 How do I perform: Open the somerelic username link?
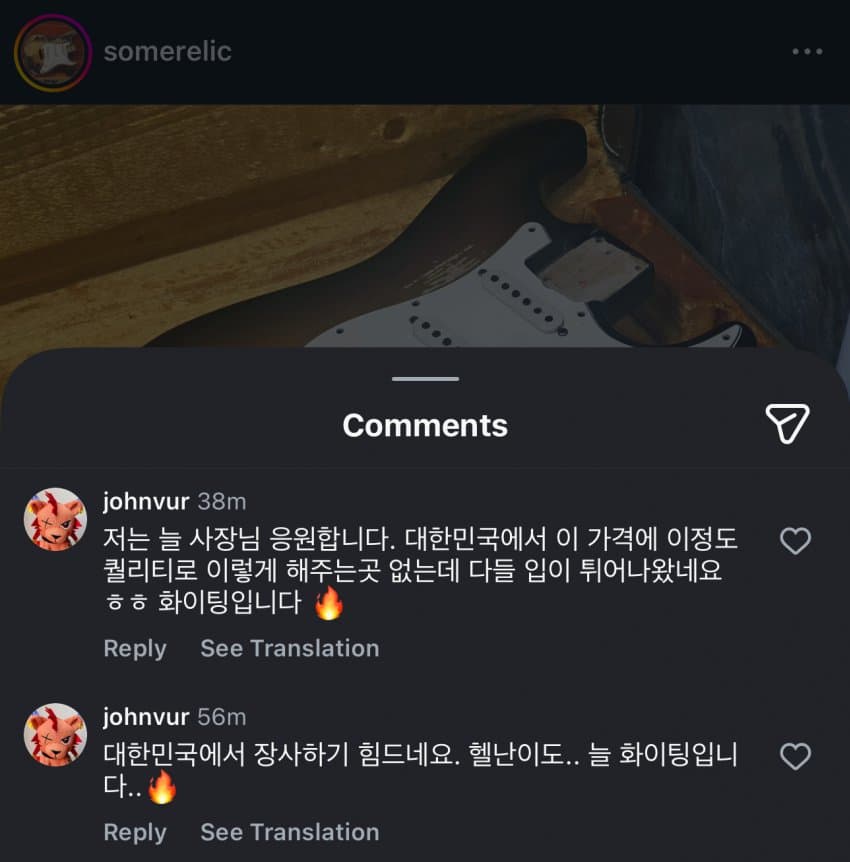coord(167,52)
